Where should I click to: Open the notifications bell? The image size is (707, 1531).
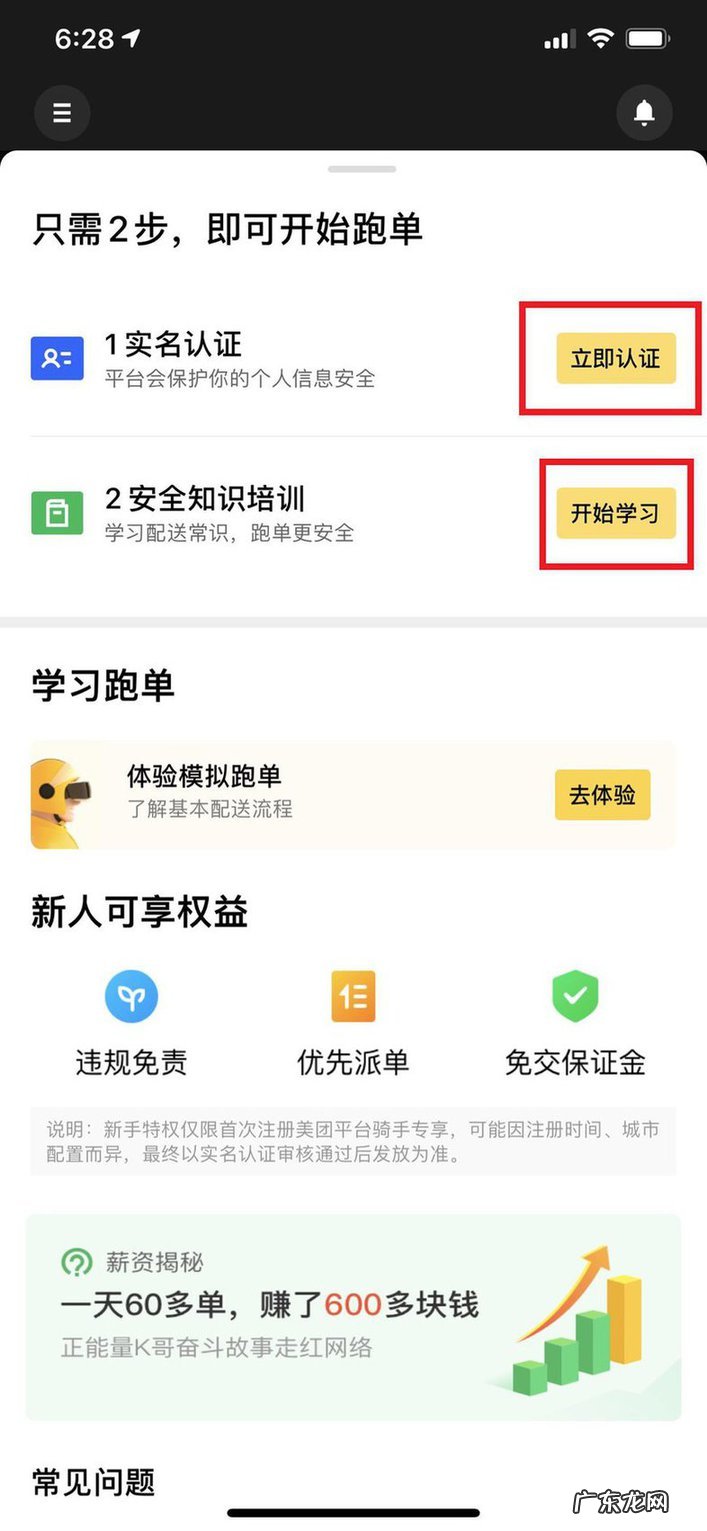644,113
